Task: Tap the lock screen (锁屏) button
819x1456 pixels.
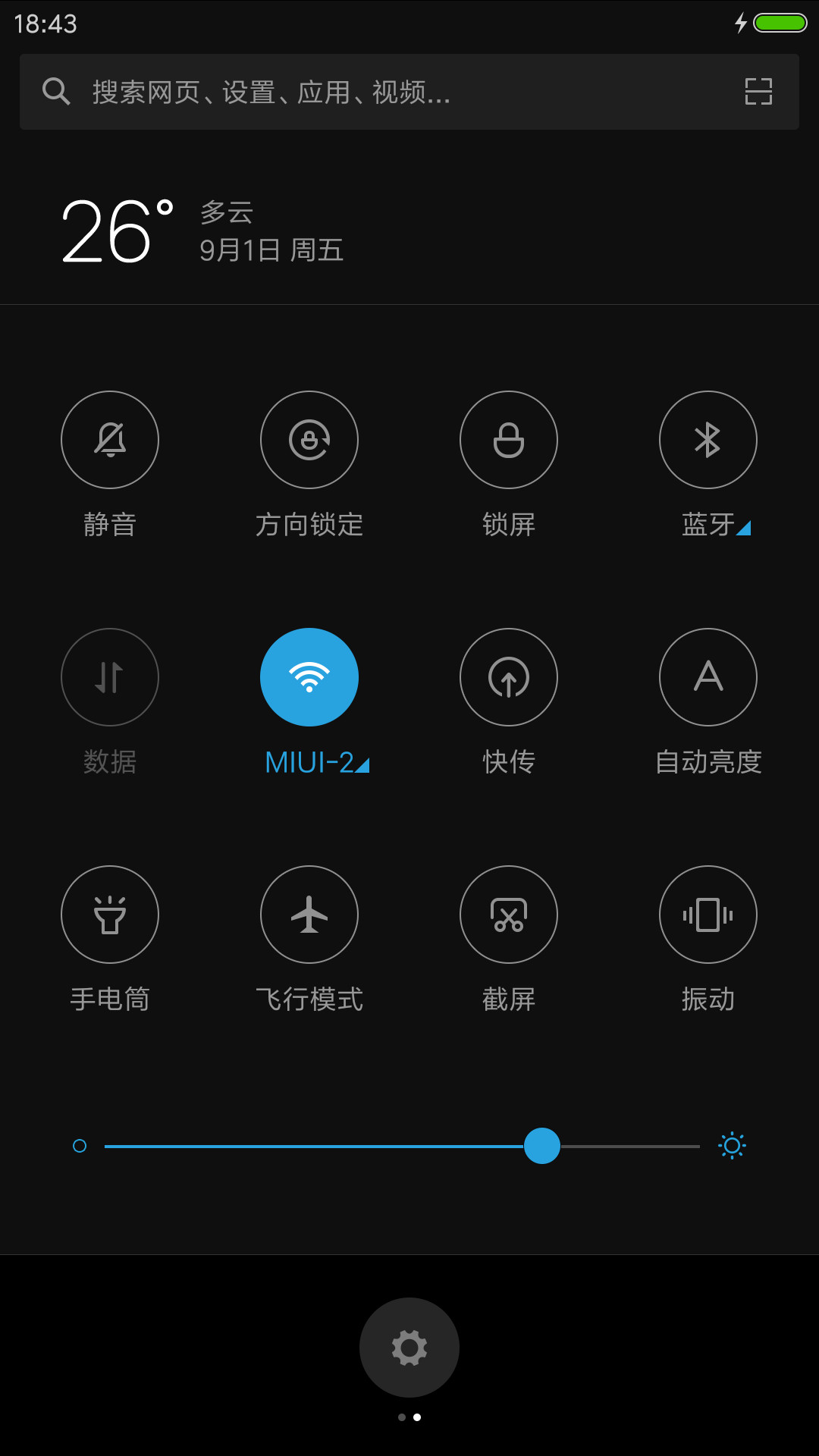Action: click(509, 440)
